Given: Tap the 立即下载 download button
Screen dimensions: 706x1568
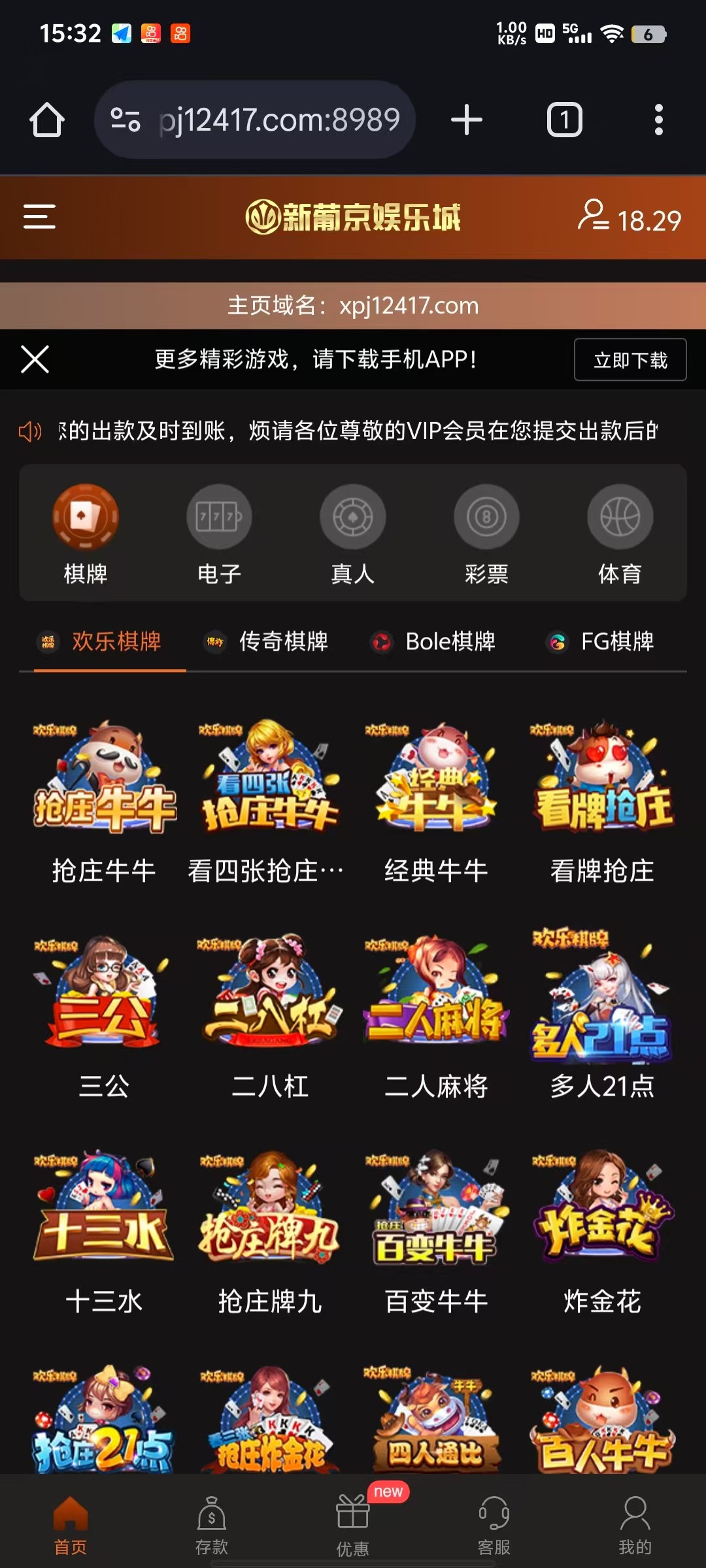Looking at the screenshot, I should pos(630,360).
